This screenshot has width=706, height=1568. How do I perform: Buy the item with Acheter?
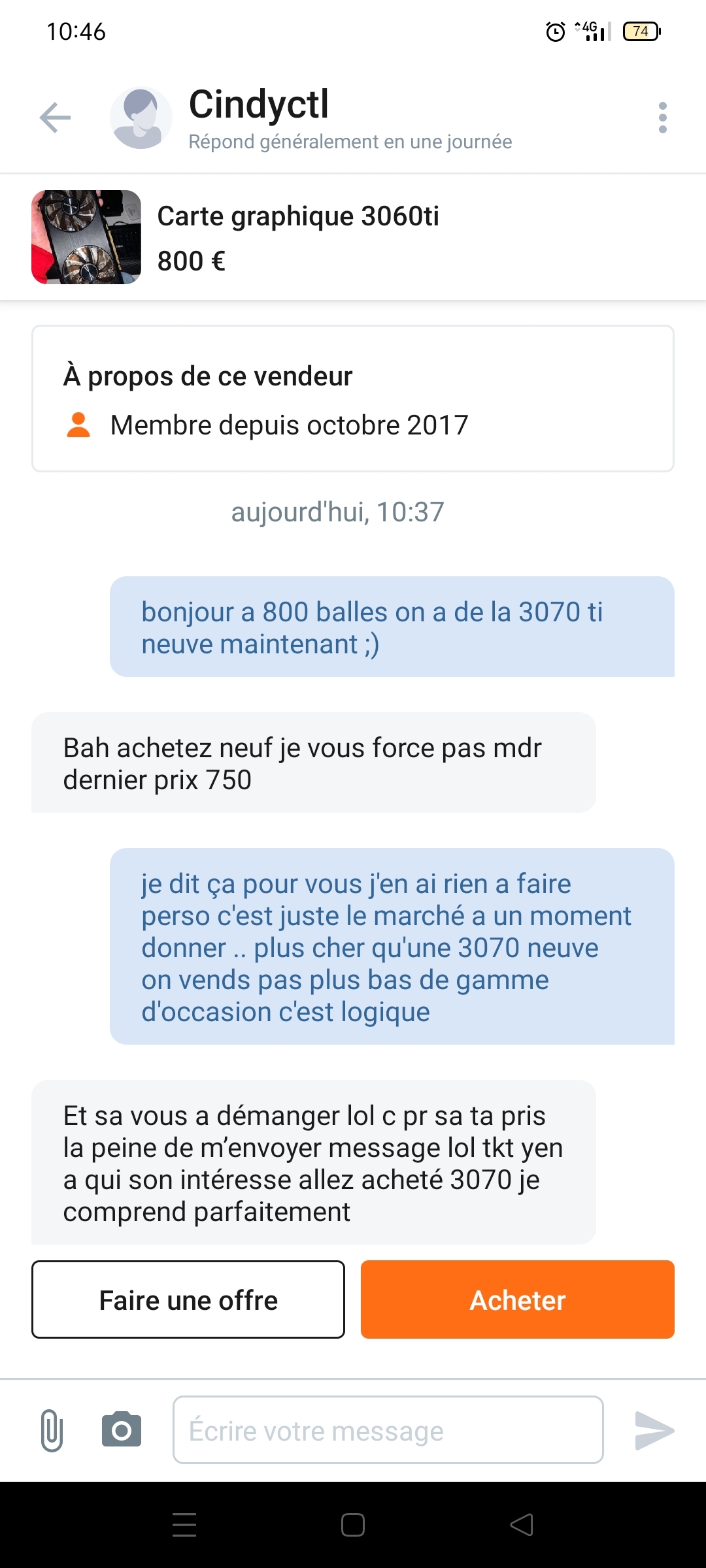(517, 1300)
